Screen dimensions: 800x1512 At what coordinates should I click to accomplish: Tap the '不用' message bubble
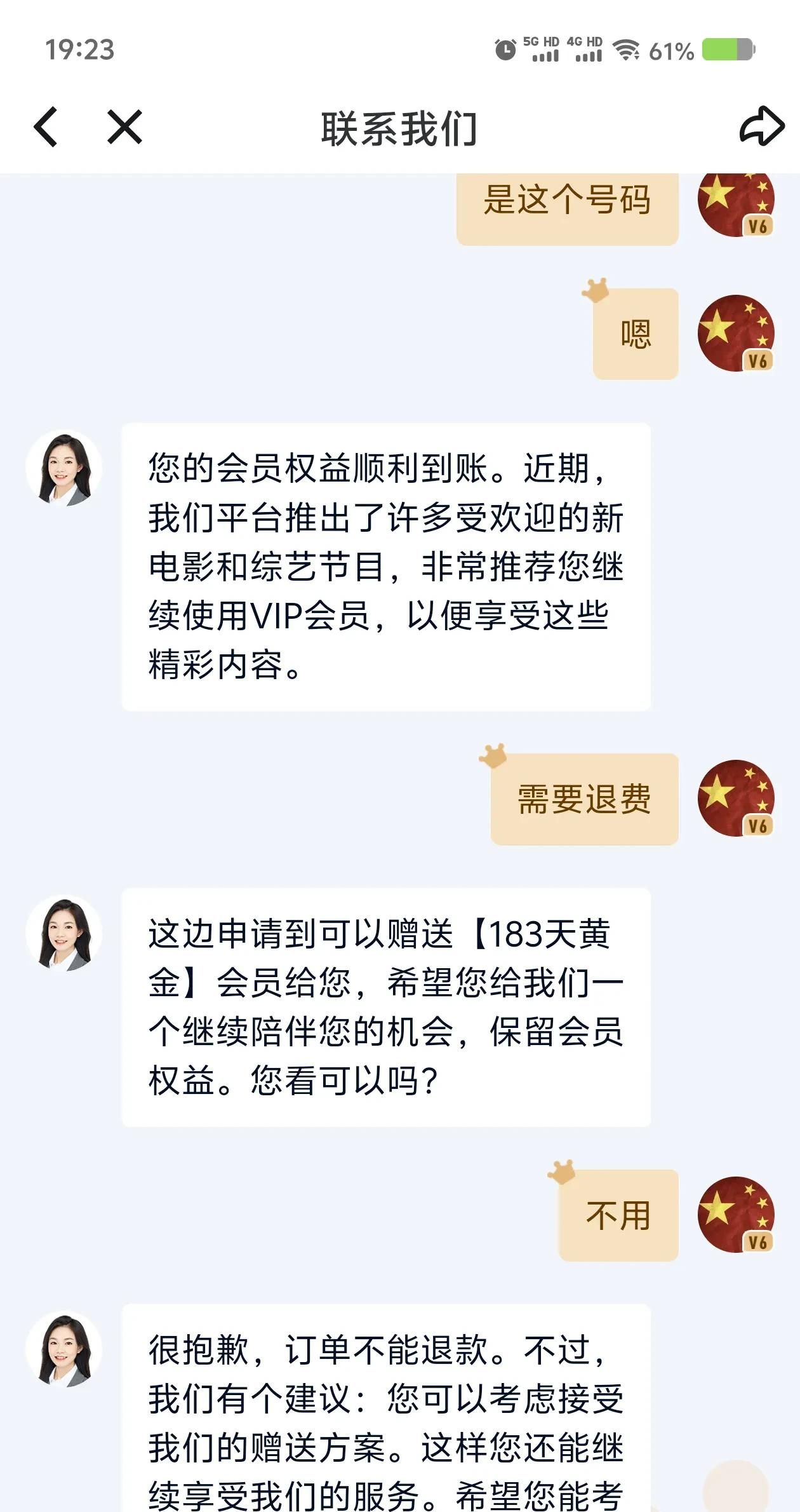click(617, 1213)
